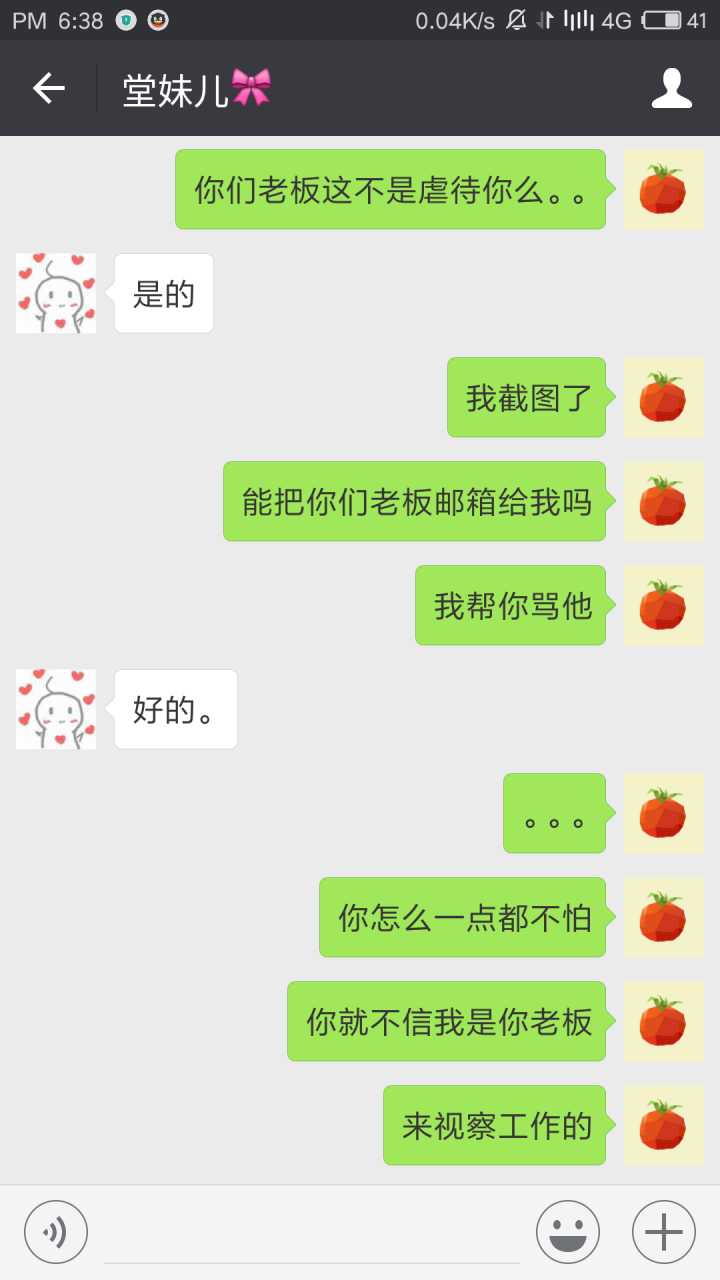The width and height of the screenshot is (720, 1280).
Task: Open chat info via the profile icon
Action: (671, 89)
